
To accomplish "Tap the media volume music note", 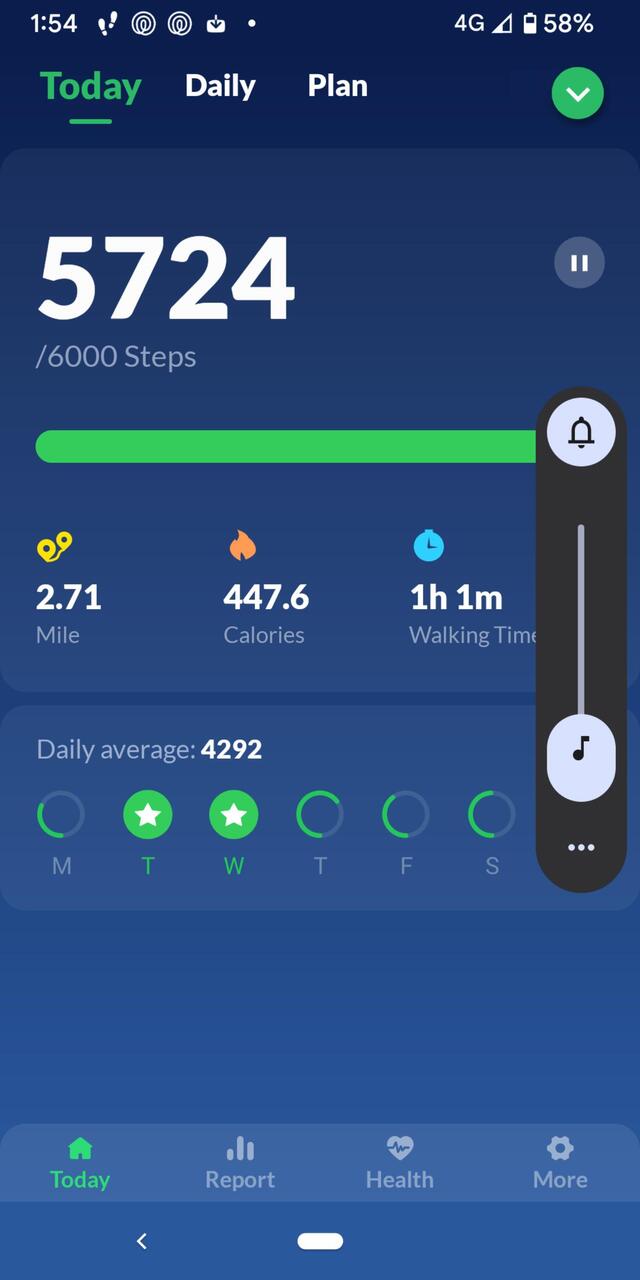I will [581, 749].
